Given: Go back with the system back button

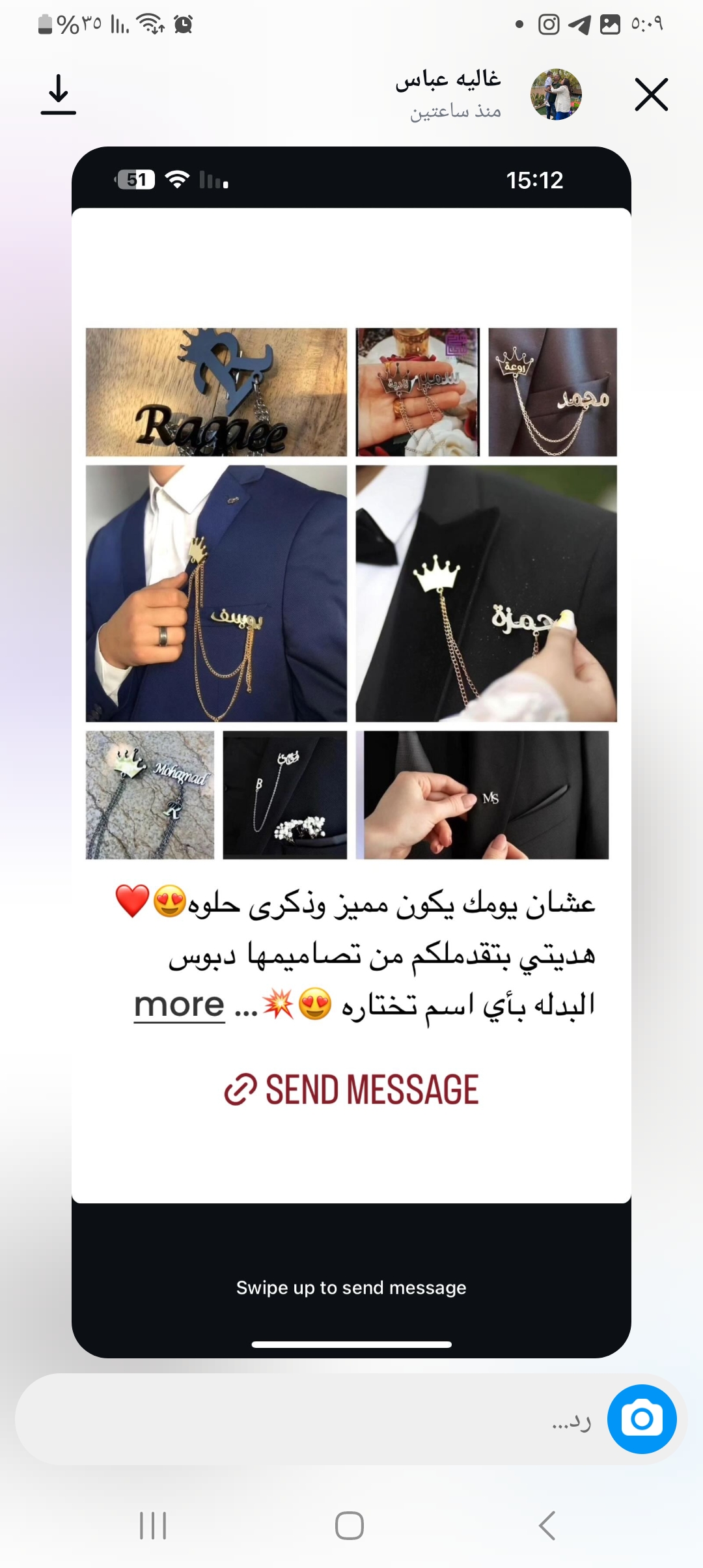Looking at the screenshot, I should click(x=547, y=1525).
